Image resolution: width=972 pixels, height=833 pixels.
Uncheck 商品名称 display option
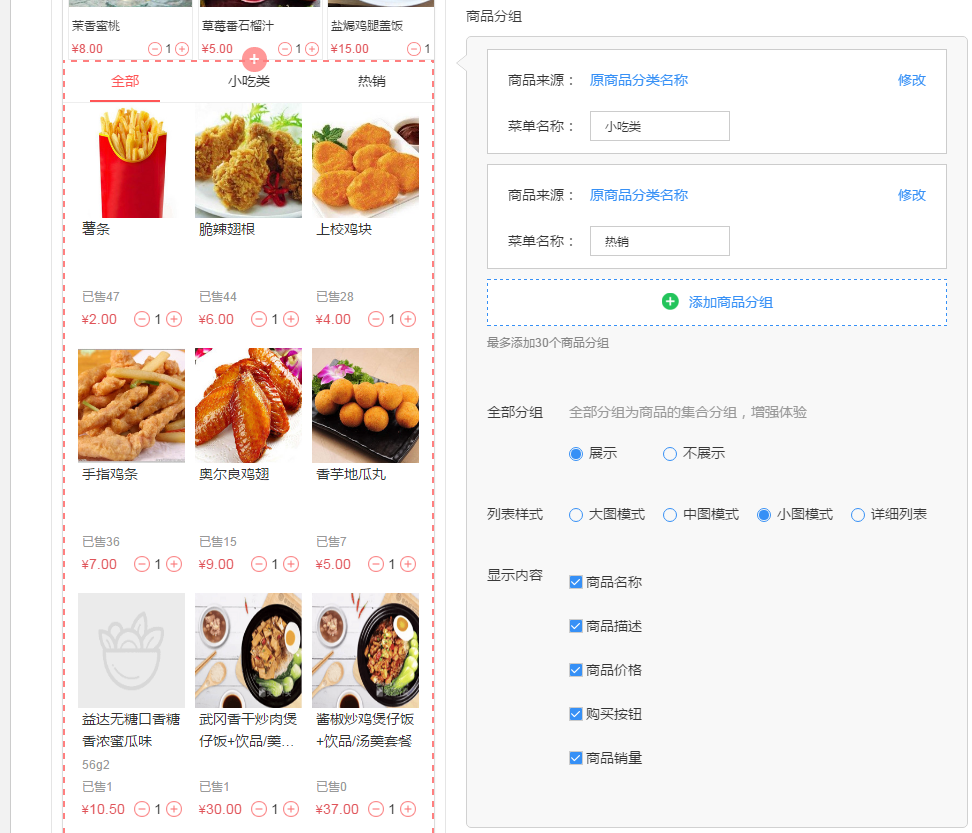(x=576, y=582)
